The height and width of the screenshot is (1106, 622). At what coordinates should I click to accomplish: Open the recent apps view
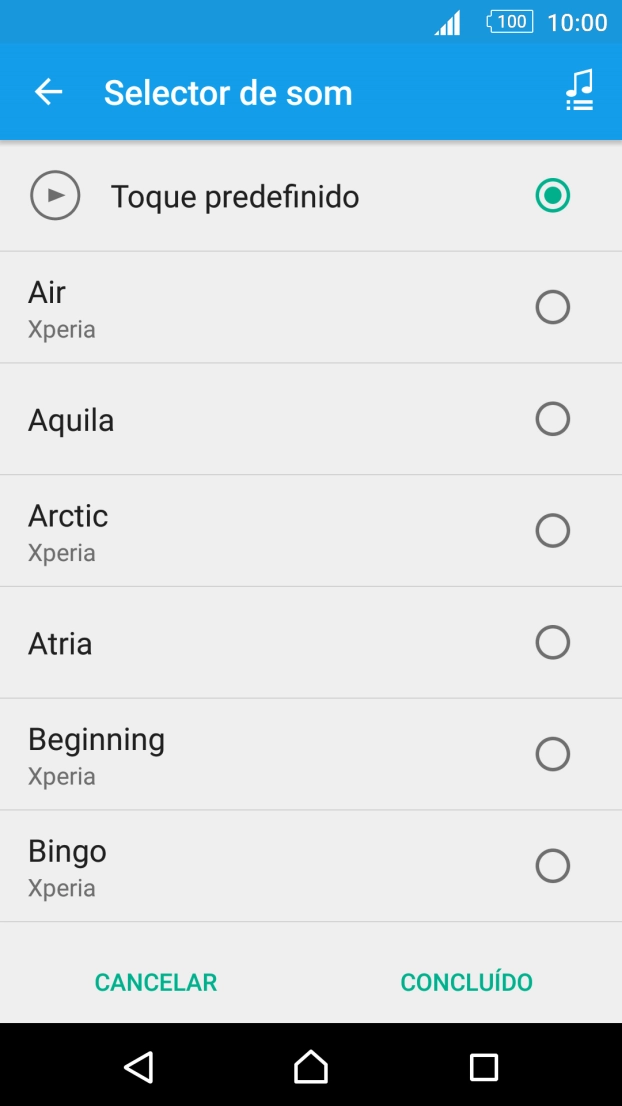tap(484, 1066)
